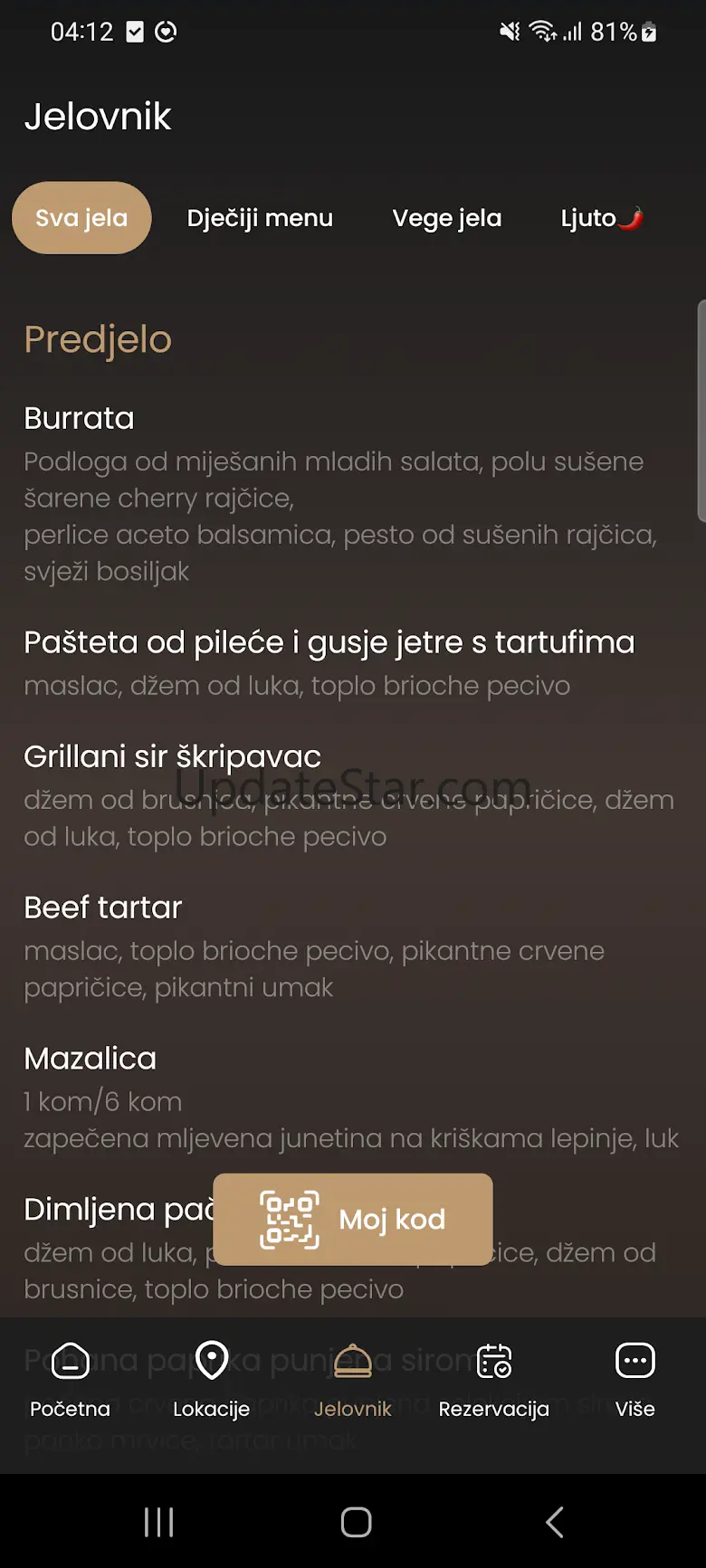Show the Vege jela dishes
706x1568 pixels.
click(446, 218)
